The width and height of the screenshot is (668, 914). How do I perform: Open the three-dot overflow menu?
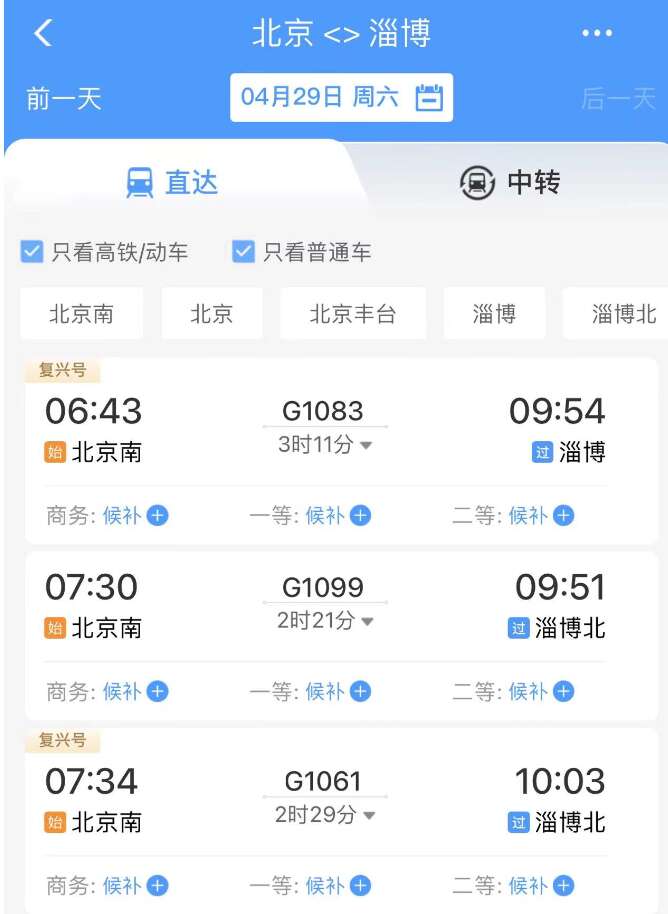pyautogui.click(x=597, y=33)
